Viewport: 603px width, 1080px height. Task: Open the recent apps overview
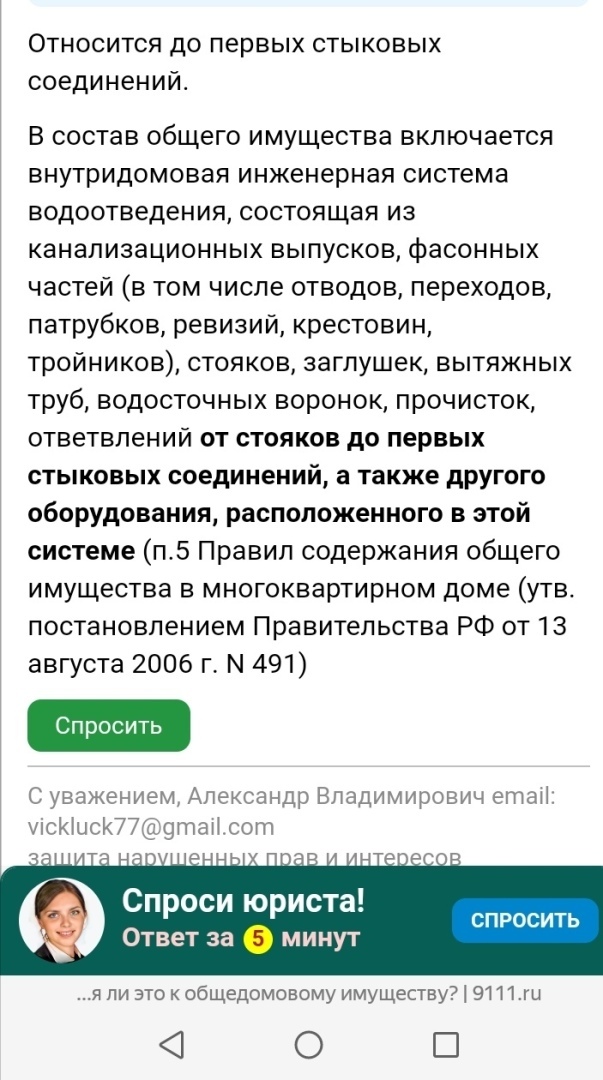point(446,1045)
